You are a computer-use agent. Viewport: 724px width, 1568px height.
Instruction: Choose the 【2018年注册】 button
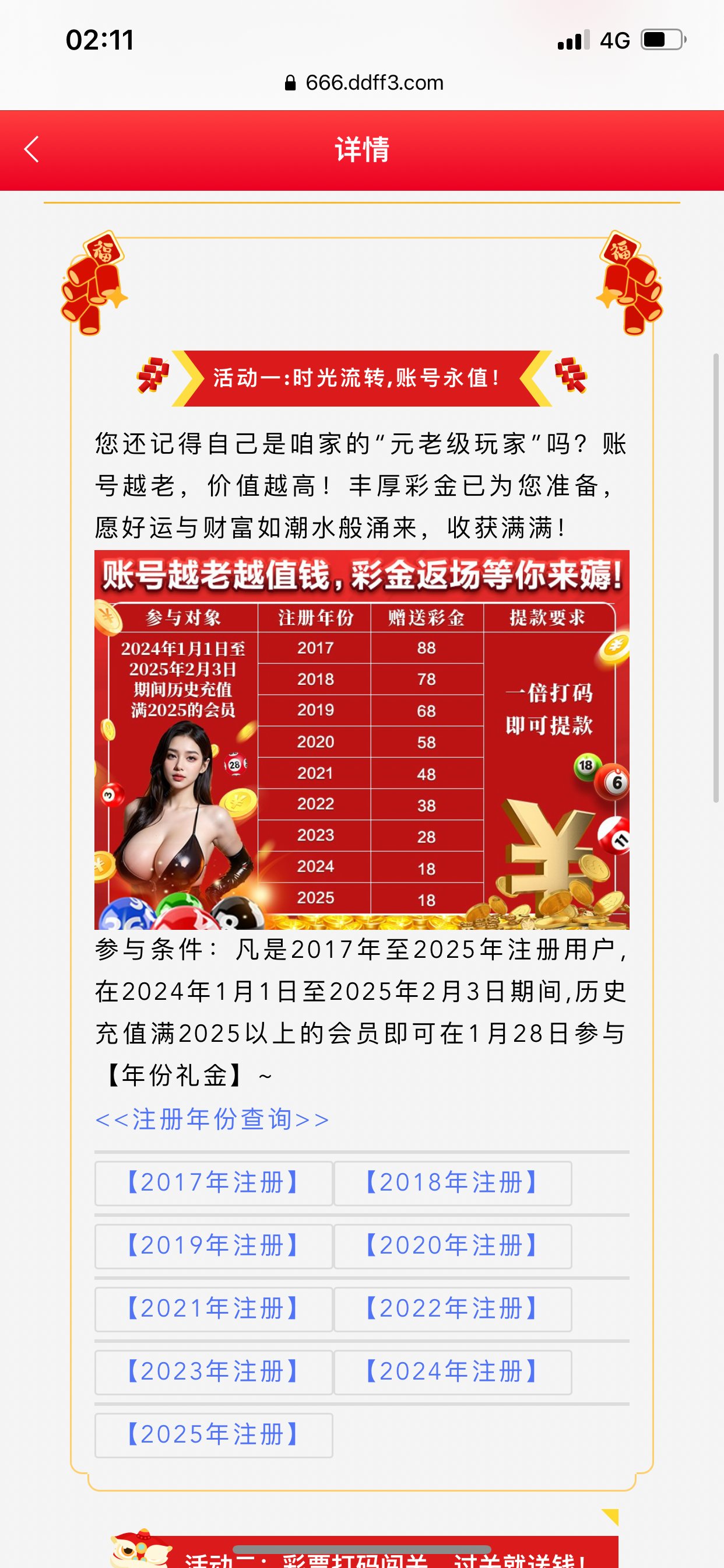pyautogui.click(x=453, y=1182)
